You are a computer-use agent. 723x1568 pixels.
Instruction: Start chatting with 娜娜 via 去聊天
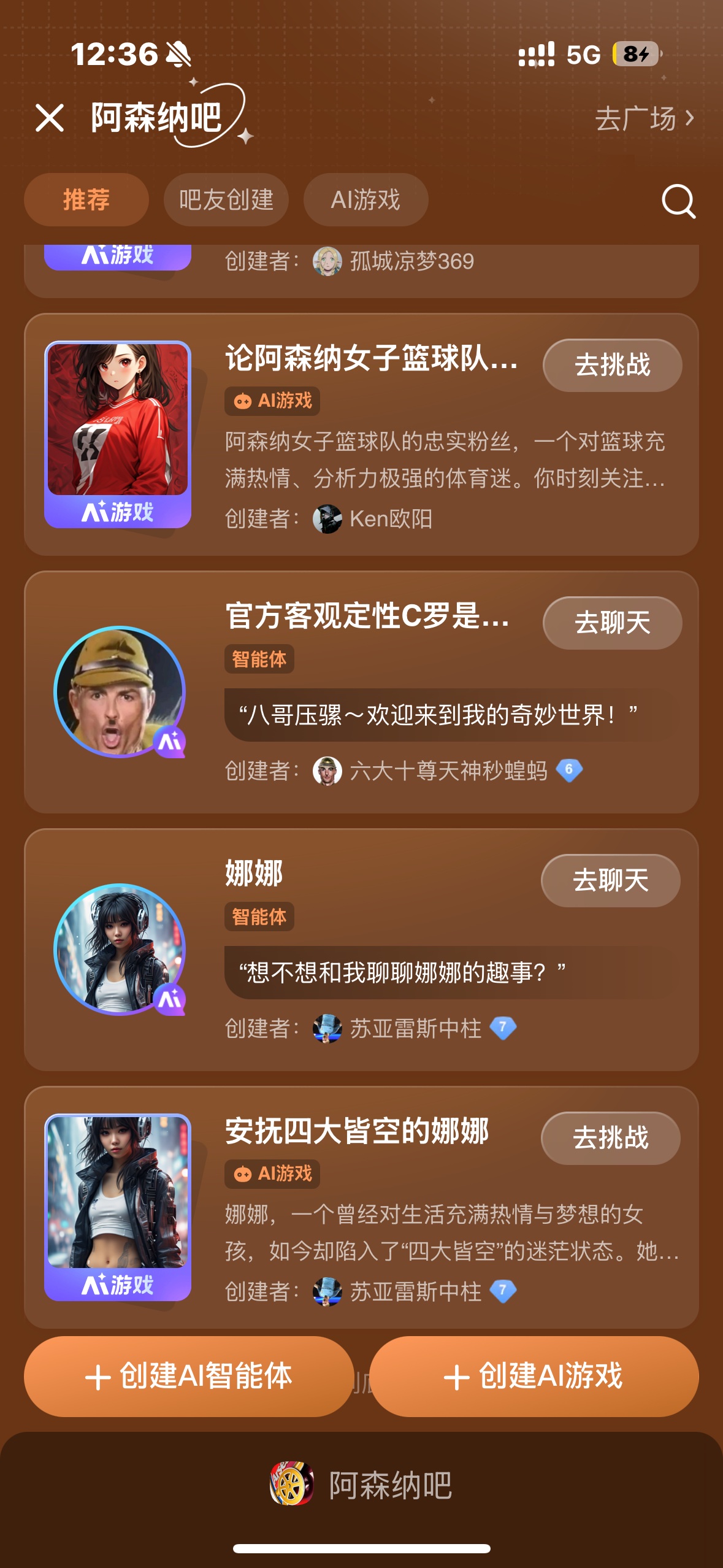pyautogui.click(x=610, y=880)
